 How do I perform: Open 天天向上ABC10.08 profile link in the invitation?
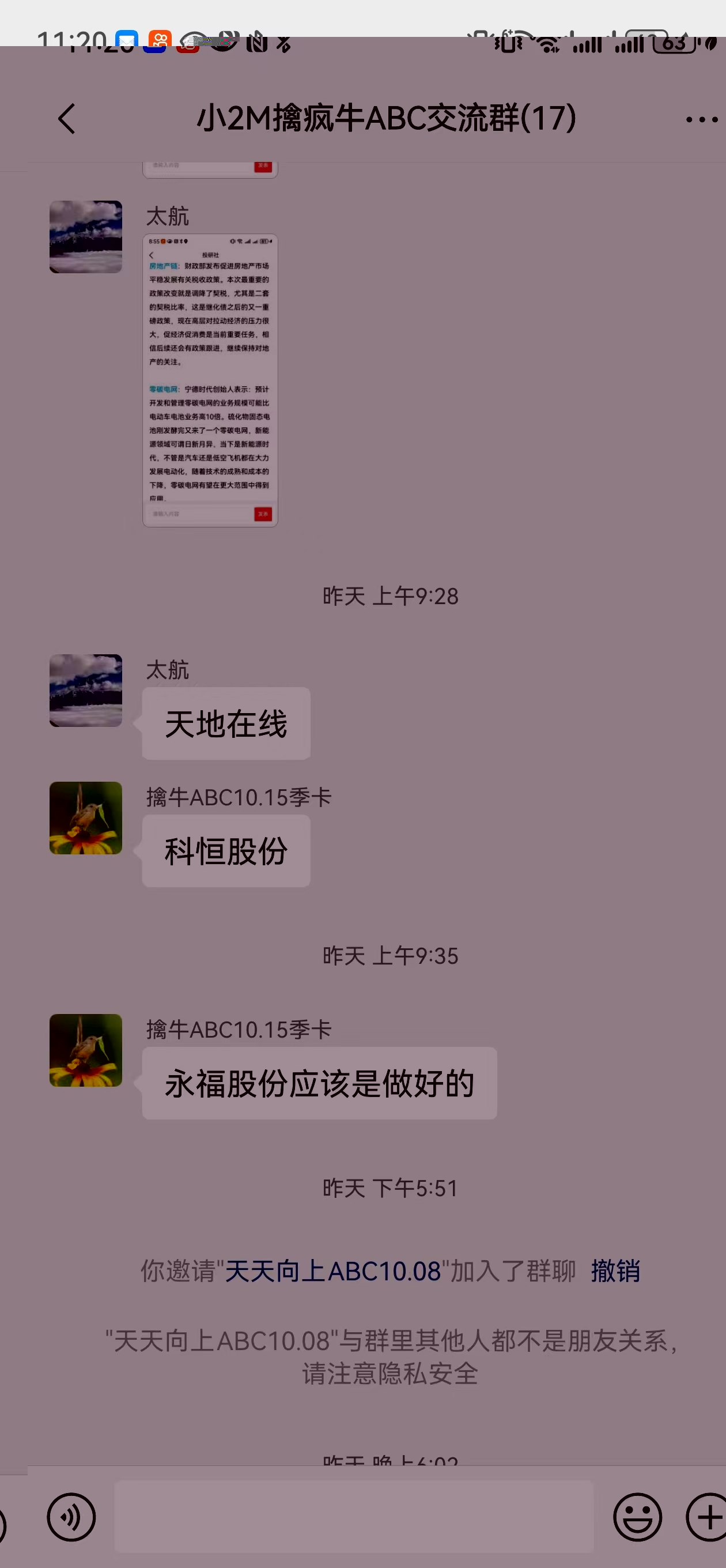click(332, 1271)
